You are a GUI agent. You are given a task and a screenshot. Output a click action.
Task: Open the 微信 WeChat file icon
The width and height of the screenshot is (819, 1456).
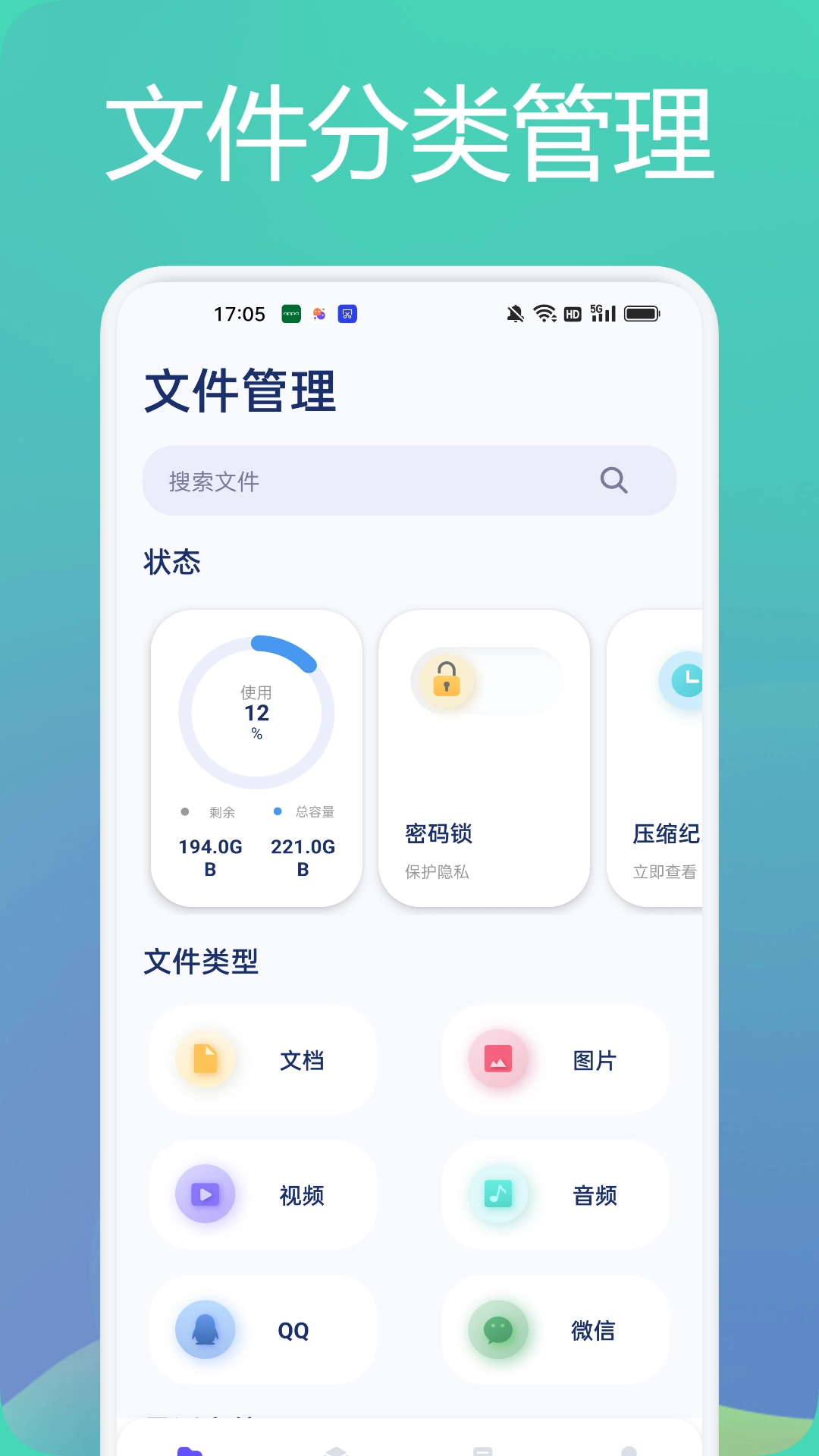[x=497, y=1331]
